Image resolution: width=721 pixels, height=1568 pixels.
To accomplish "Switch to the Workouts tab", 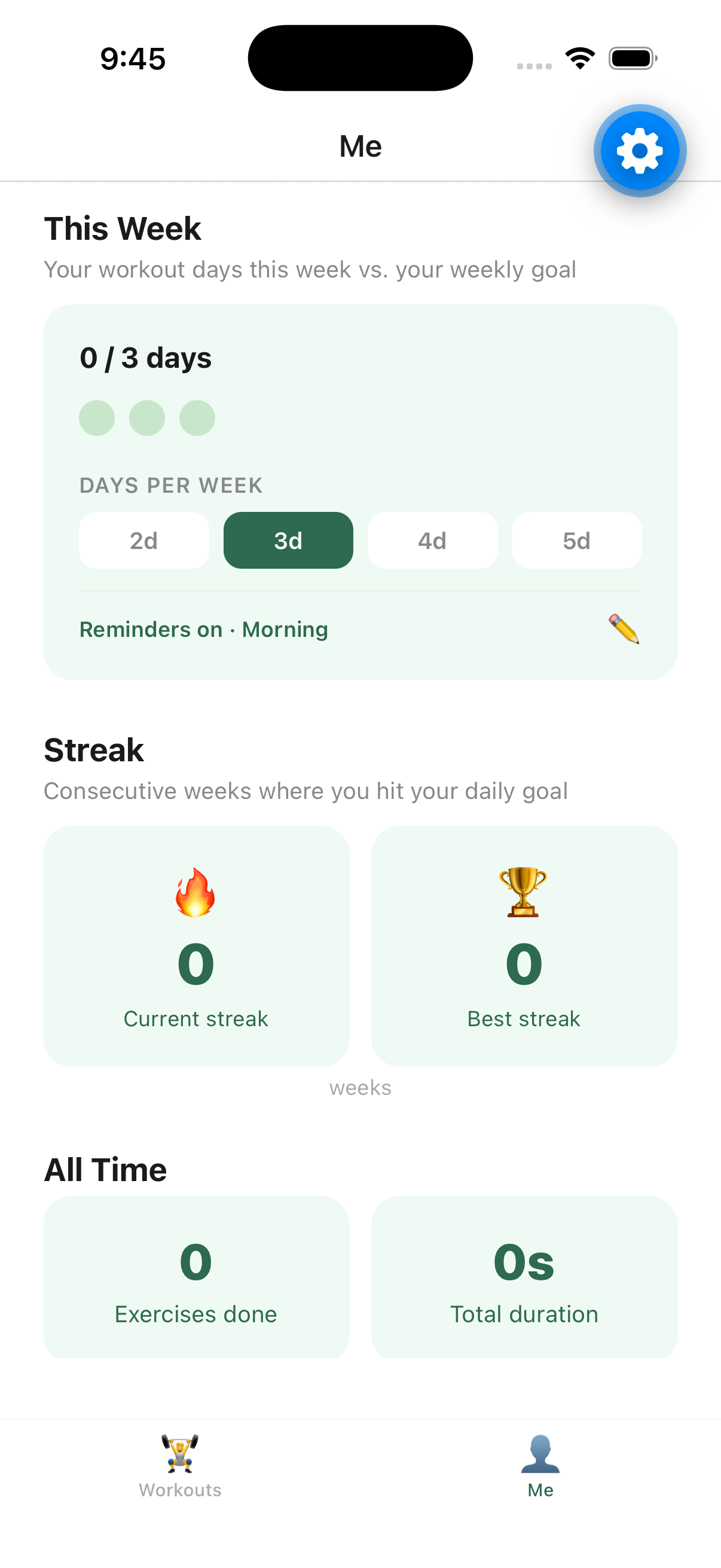I will 180,1473.
